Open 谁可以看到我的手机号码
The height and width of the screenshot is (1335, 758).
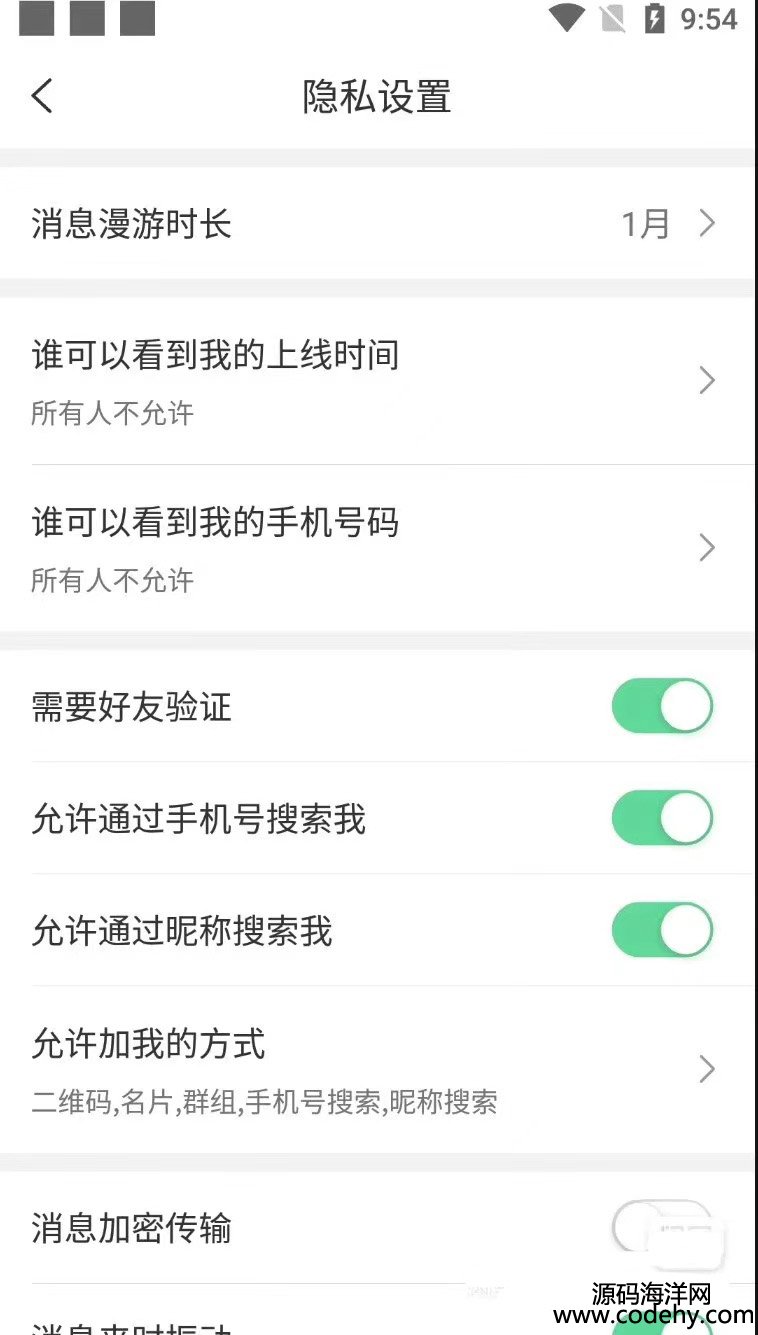point(377,548)
